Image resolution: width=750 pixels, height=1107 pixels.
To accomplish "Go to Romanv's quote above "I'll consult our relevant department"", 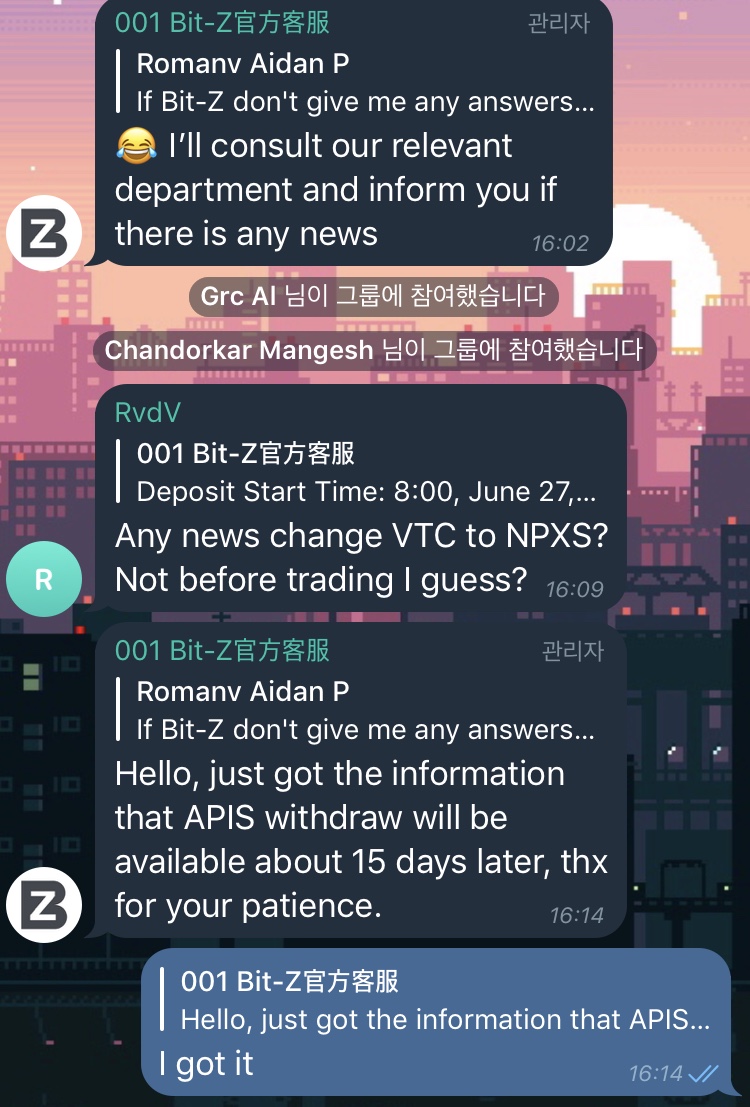I will [365, 82].
